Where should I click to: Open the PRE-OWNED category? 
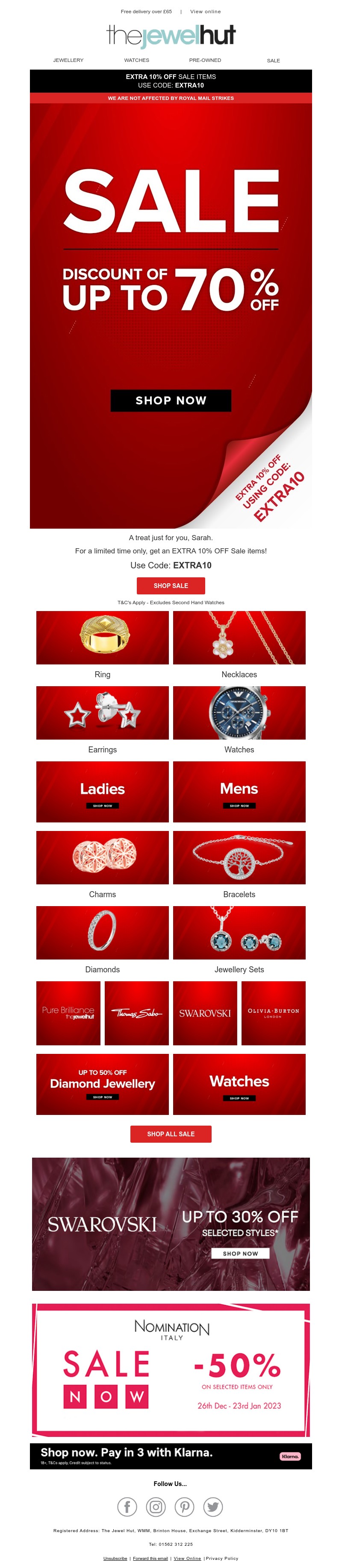tap(205, 60)
